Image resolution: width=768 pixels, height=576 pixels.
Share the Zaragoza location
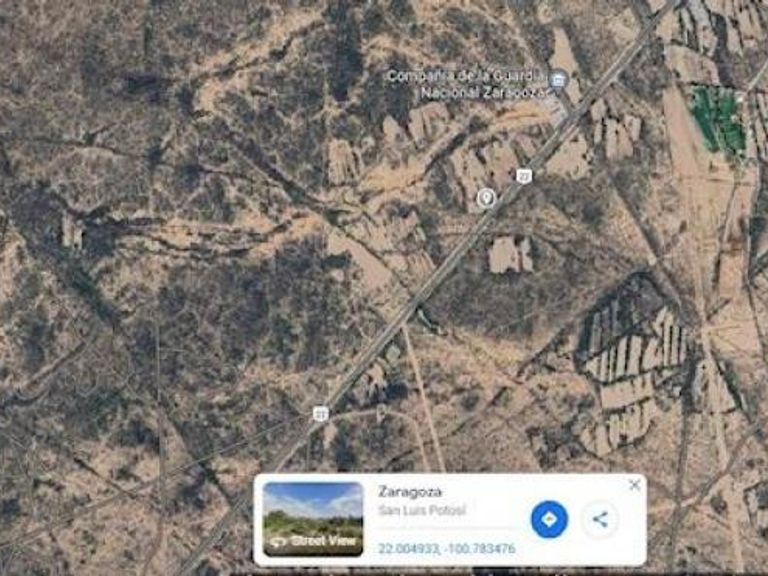[x=599, y=519]
